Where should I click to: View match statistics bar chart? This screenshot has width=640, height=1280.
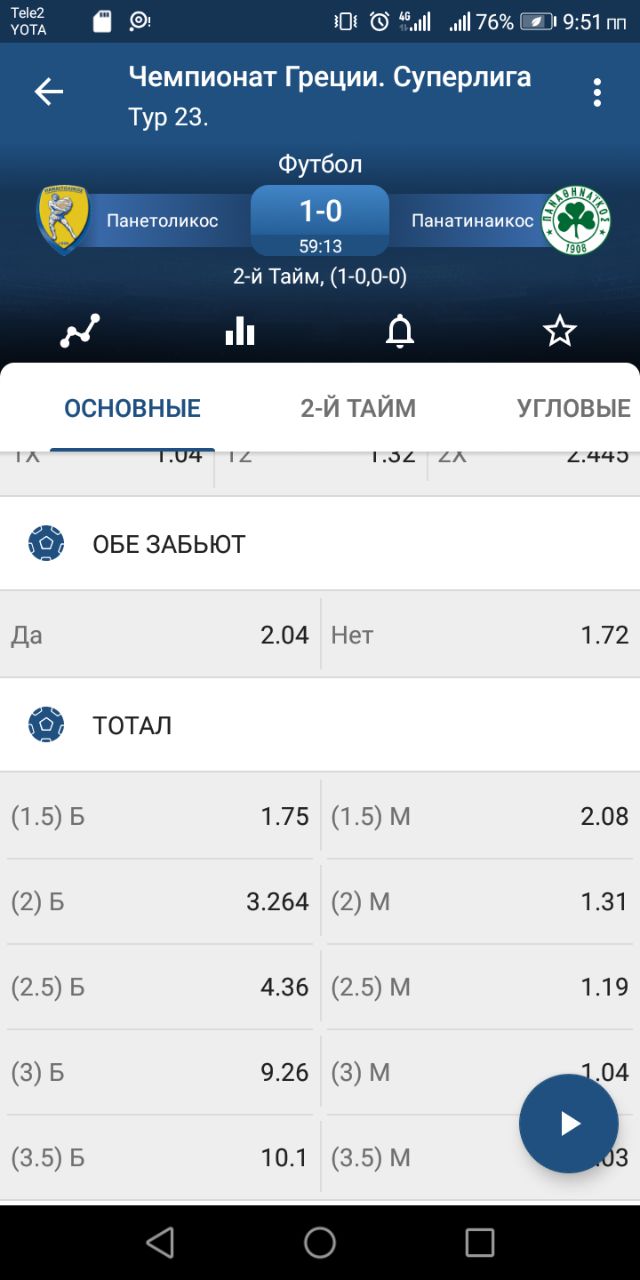point(240,331)
